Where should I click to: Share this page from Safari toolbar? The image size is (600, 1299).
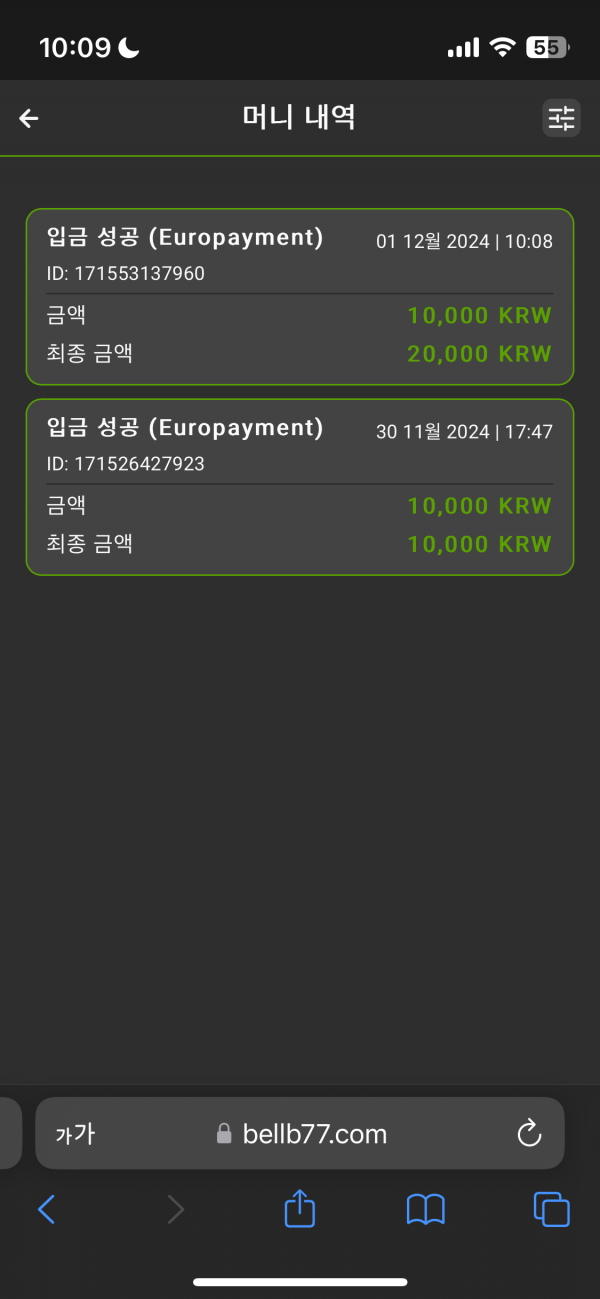299,1209
